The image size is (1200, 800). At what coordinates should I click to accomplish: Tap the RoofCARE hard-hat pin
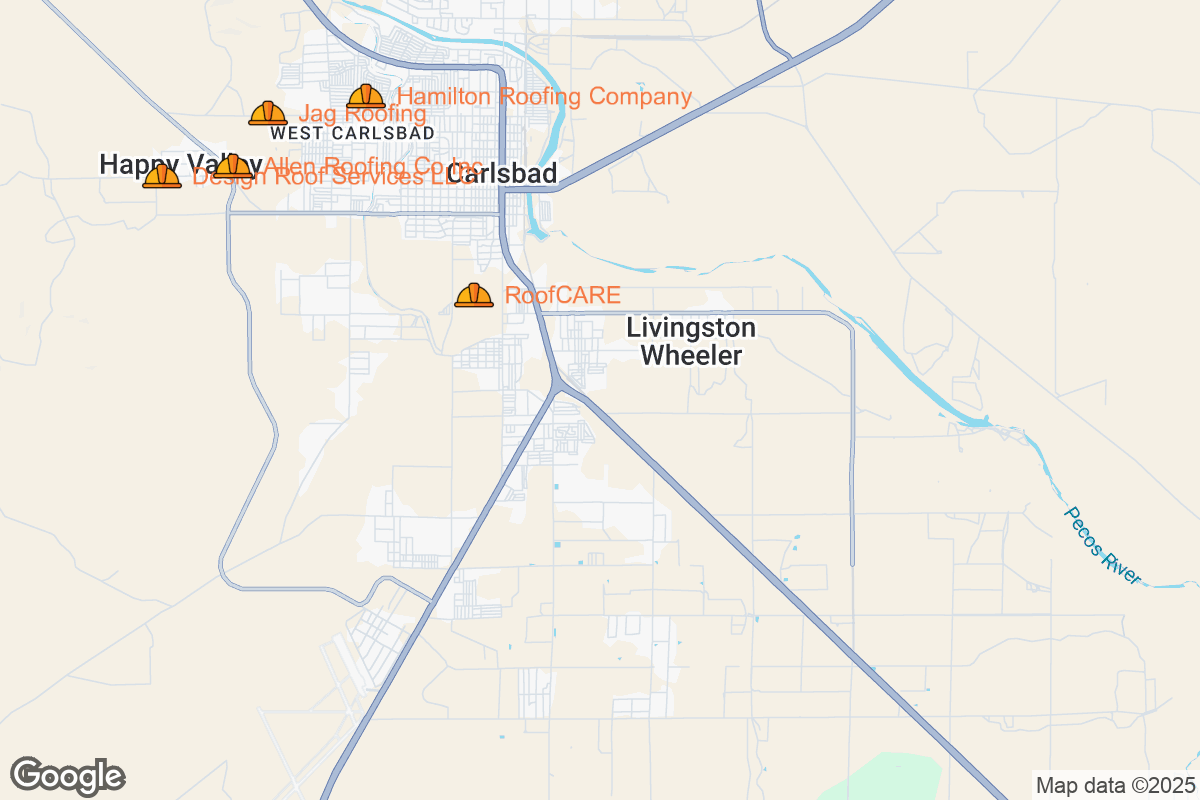(473, 295)
